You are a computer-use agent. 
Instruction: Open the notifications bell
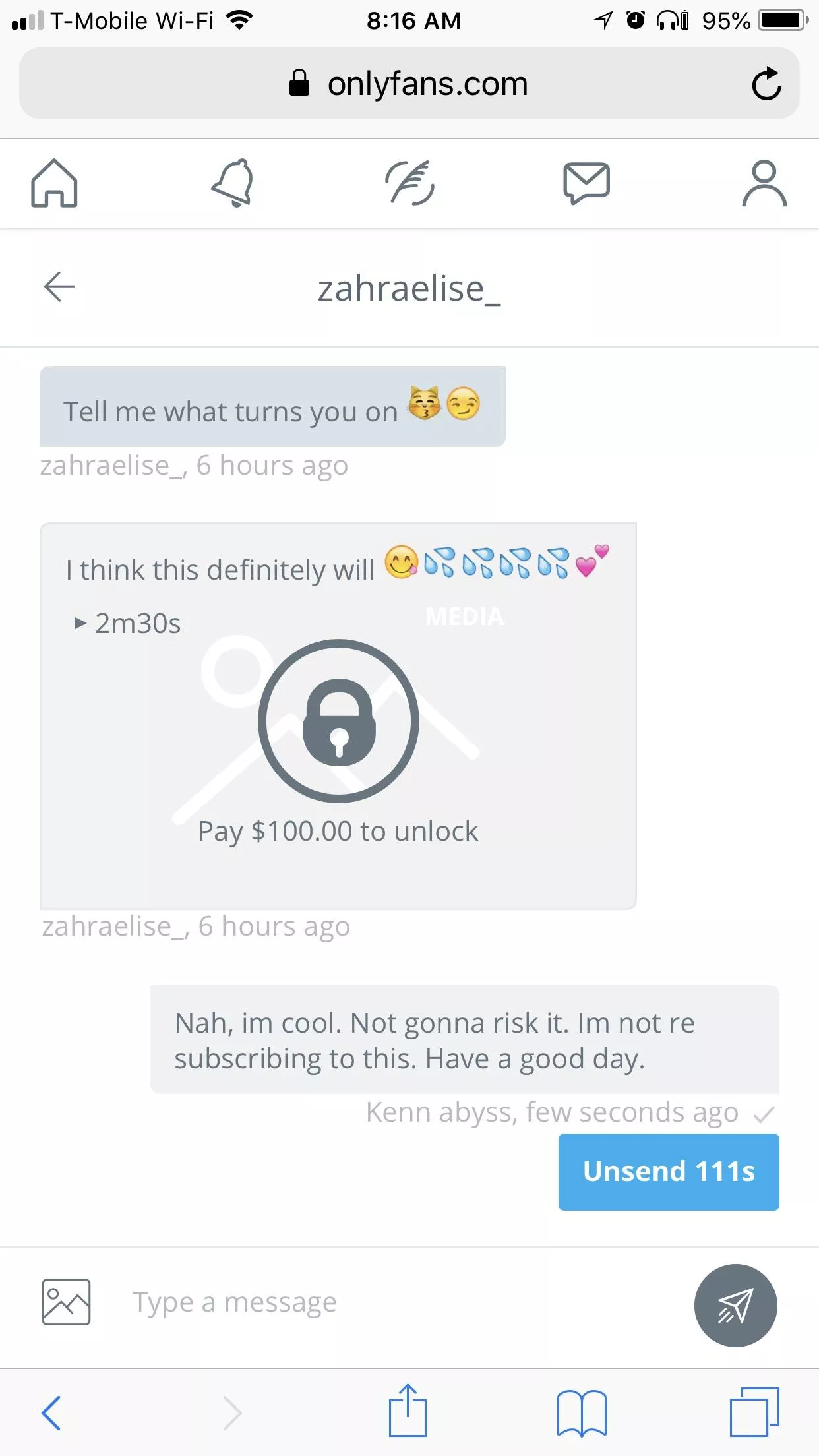232,183
